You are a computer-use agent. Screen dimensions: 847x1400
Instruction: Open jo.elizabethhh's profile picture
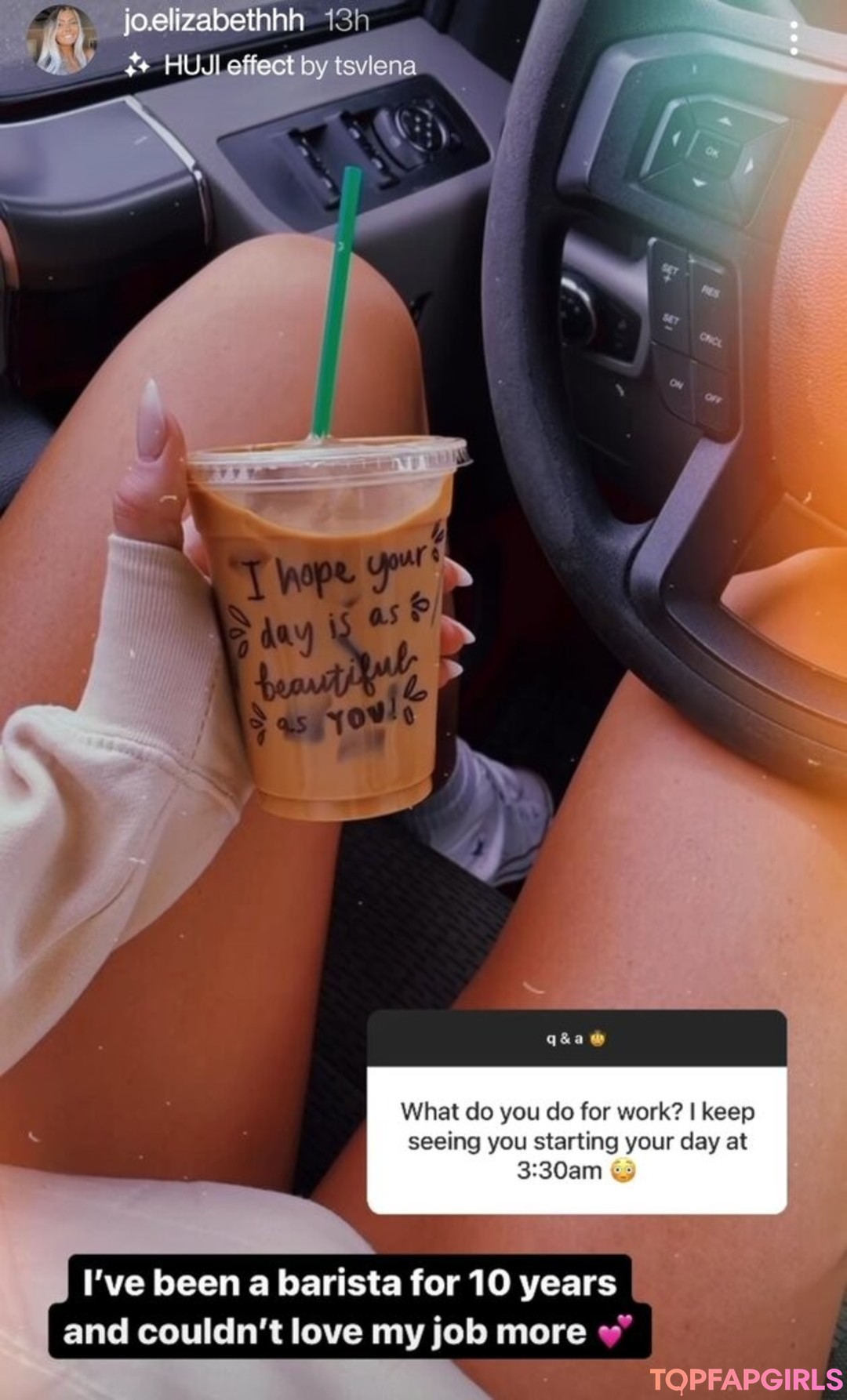coord(61,39)
